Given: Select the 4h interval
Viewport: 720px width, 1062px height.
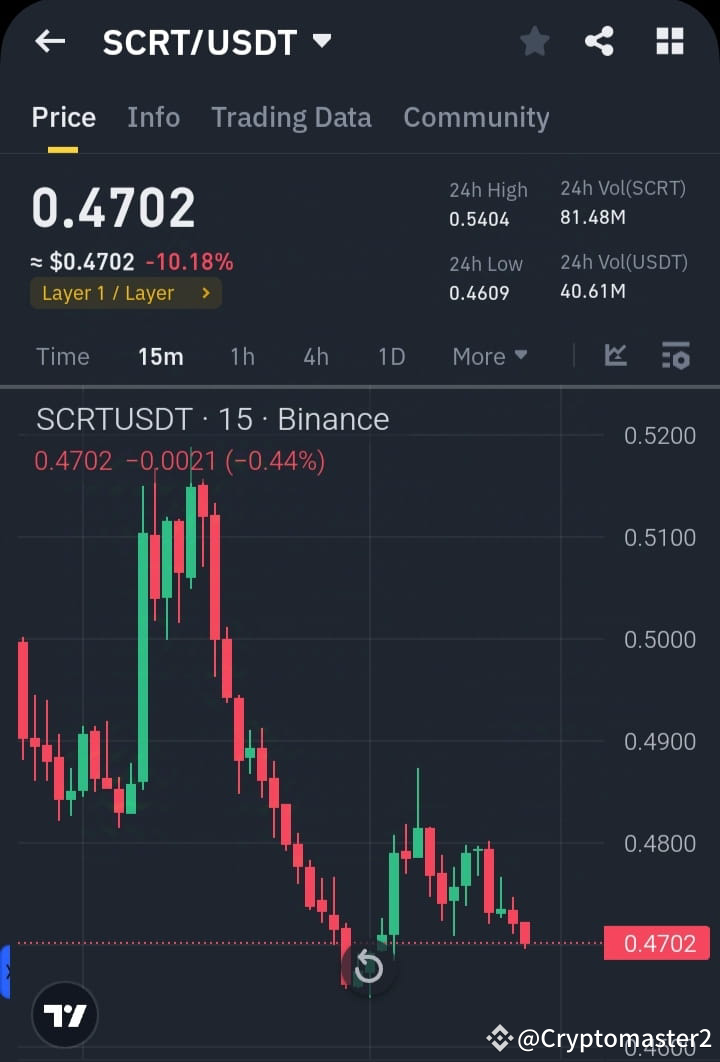Looking at the screenshot, I should pyautogui.click(x=316, y=355).
